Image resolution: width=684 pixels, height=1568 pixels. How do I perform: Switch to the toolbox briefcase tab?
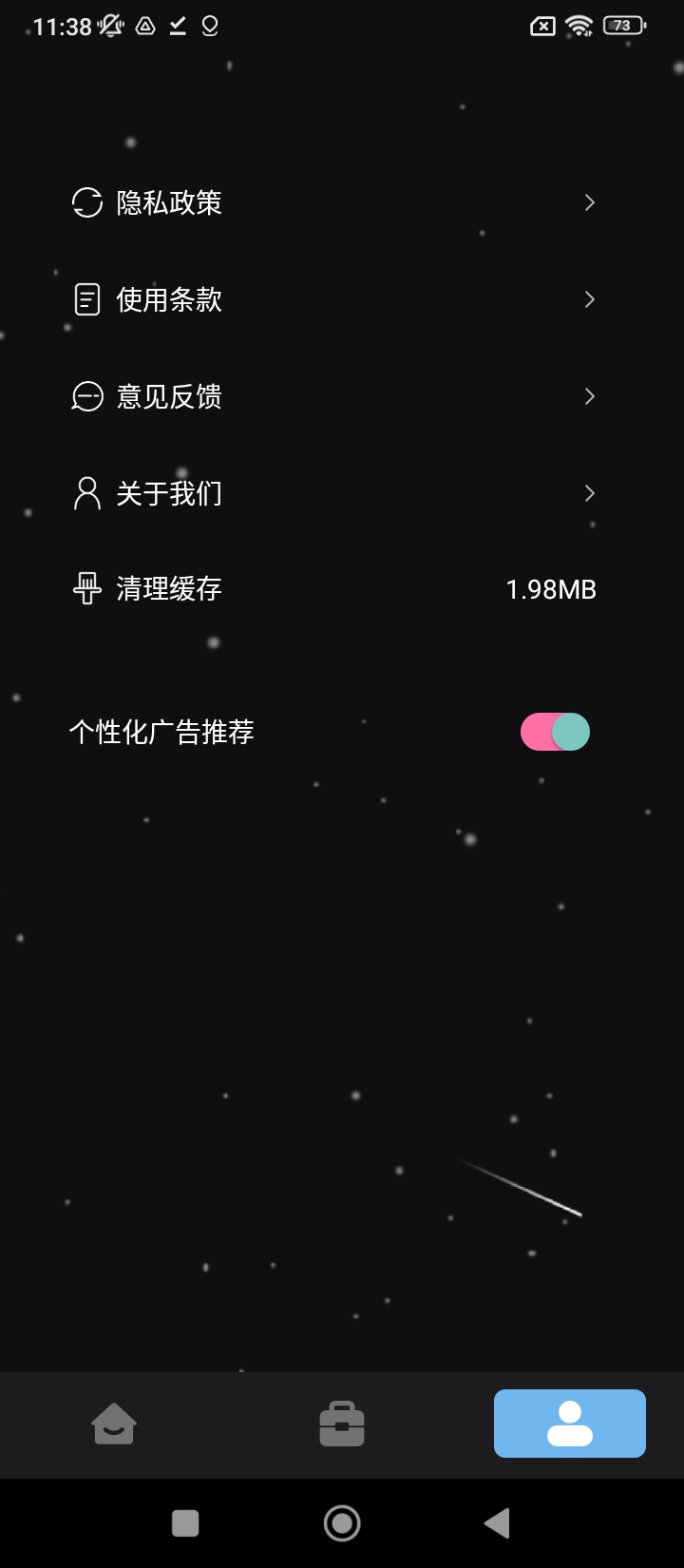pyautogui.click(x=342, y=1424)
